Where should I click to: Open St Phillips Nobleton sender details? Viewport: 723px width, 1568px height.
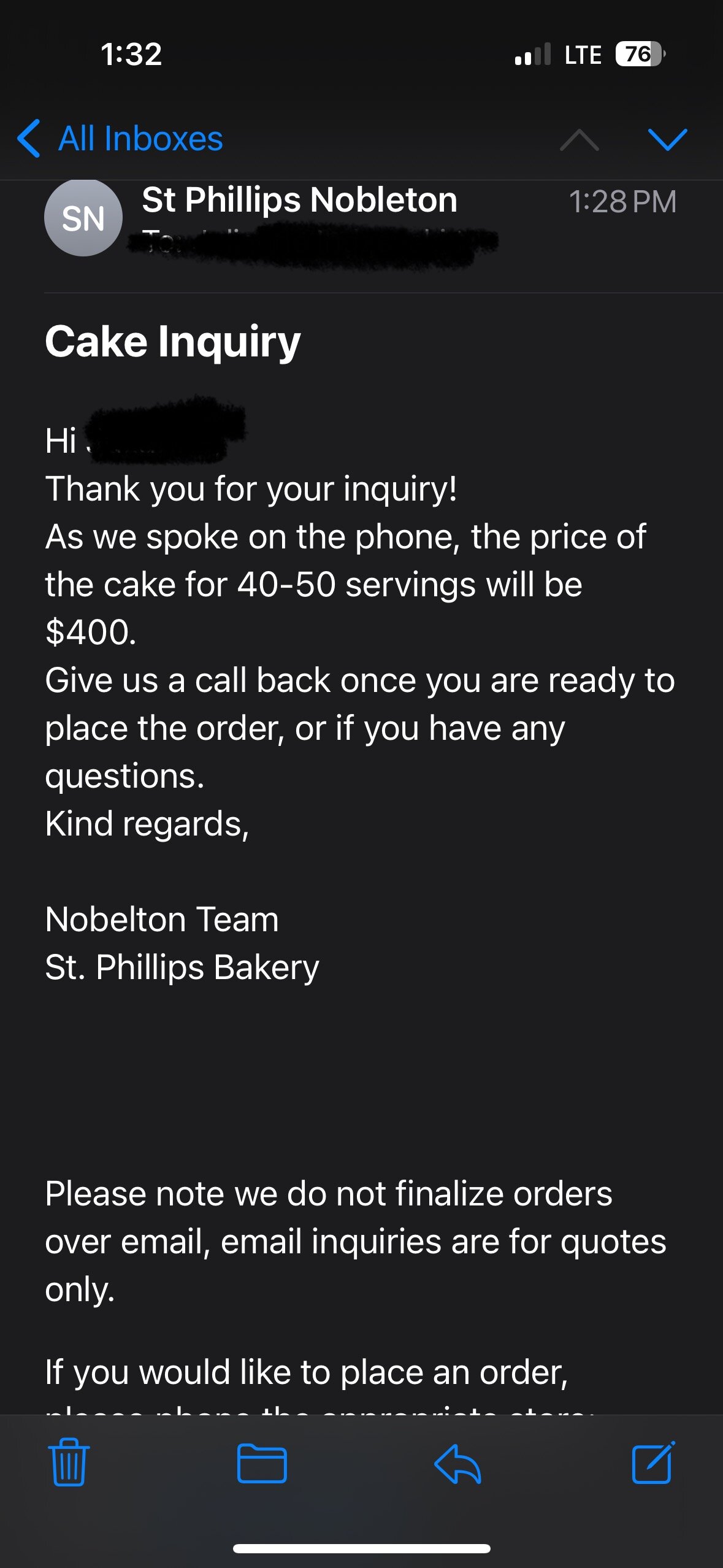[x=299, y=200]
